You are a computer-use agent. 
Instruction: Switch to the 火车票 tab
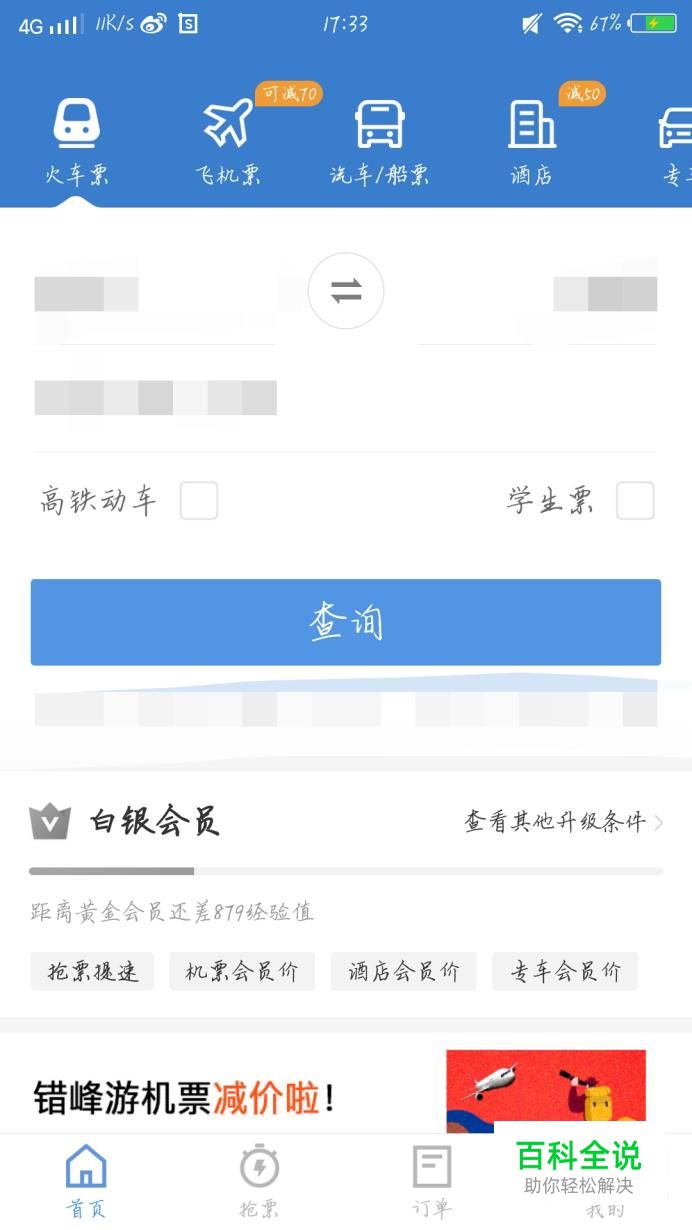click(x=77, y=143)
